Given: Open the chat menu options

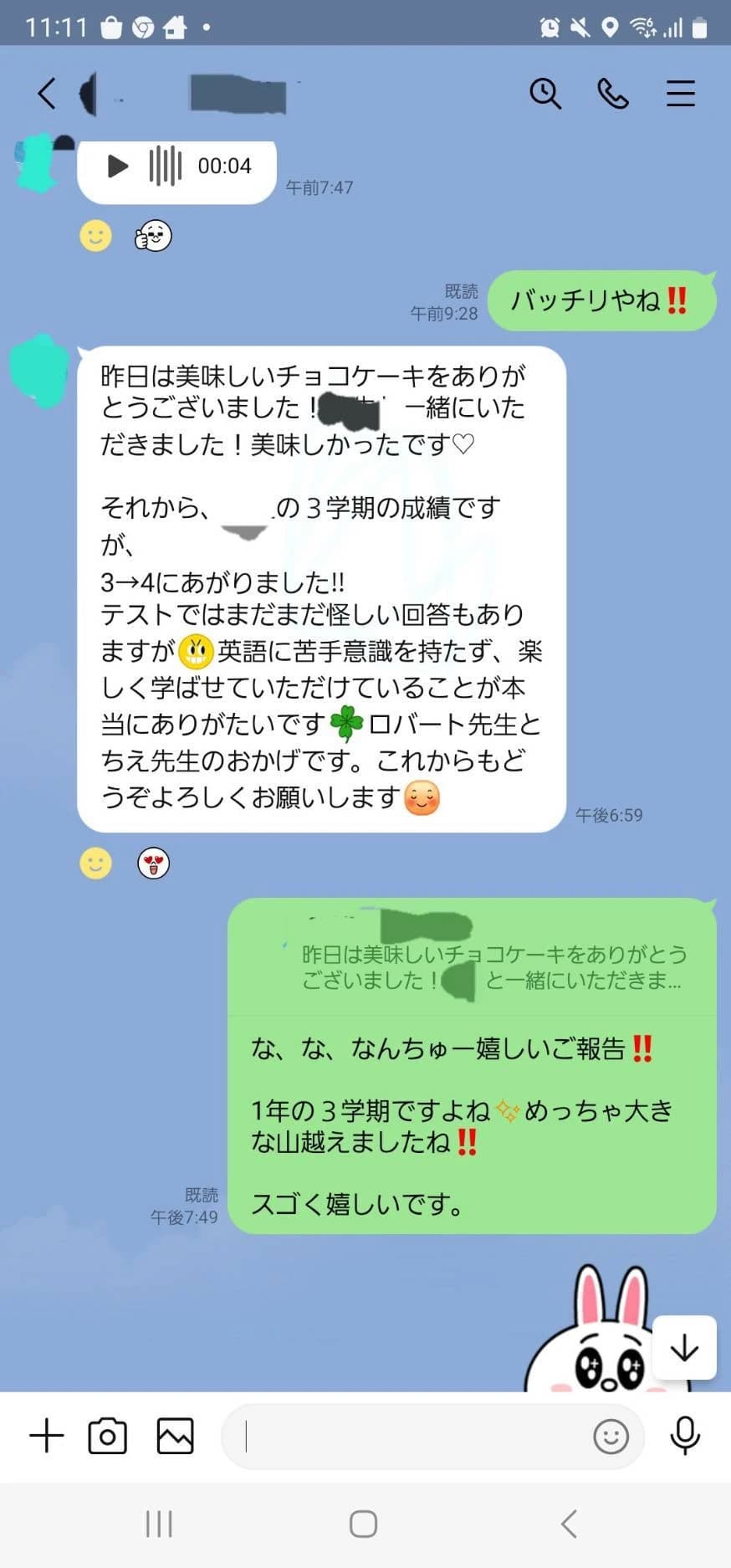Looking at the screenshot, I should [681, 94].
